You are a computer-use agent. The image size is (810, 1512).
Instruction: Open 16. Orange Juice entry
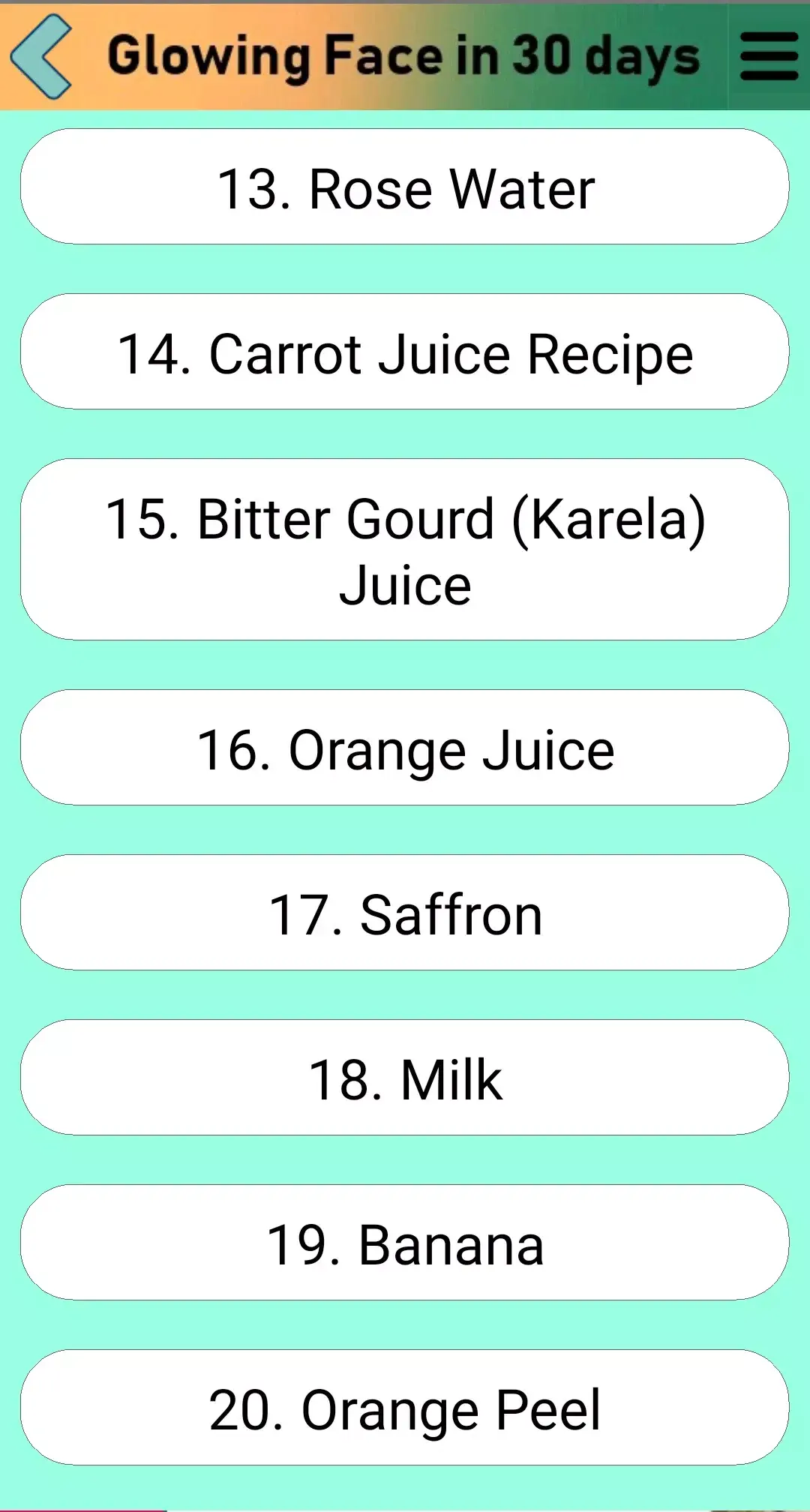point(405,748)
